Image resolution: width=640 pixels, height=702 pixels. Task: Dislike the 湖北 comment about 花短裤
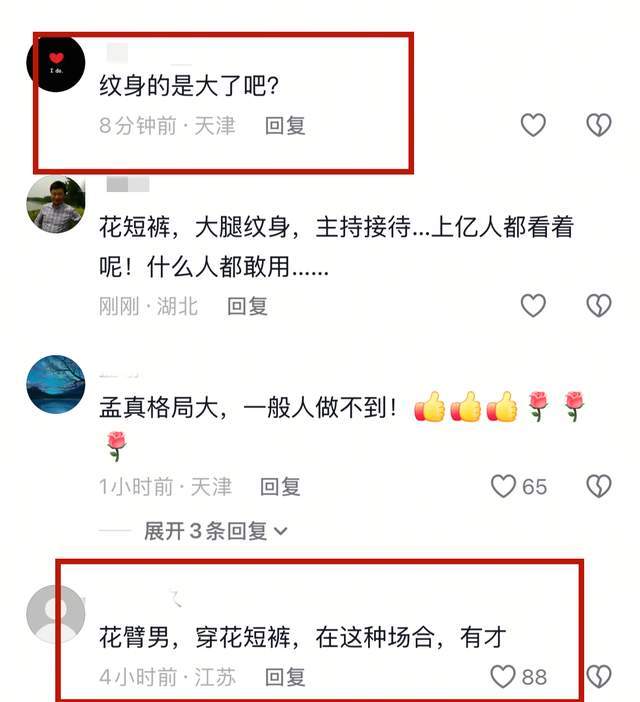598,305
